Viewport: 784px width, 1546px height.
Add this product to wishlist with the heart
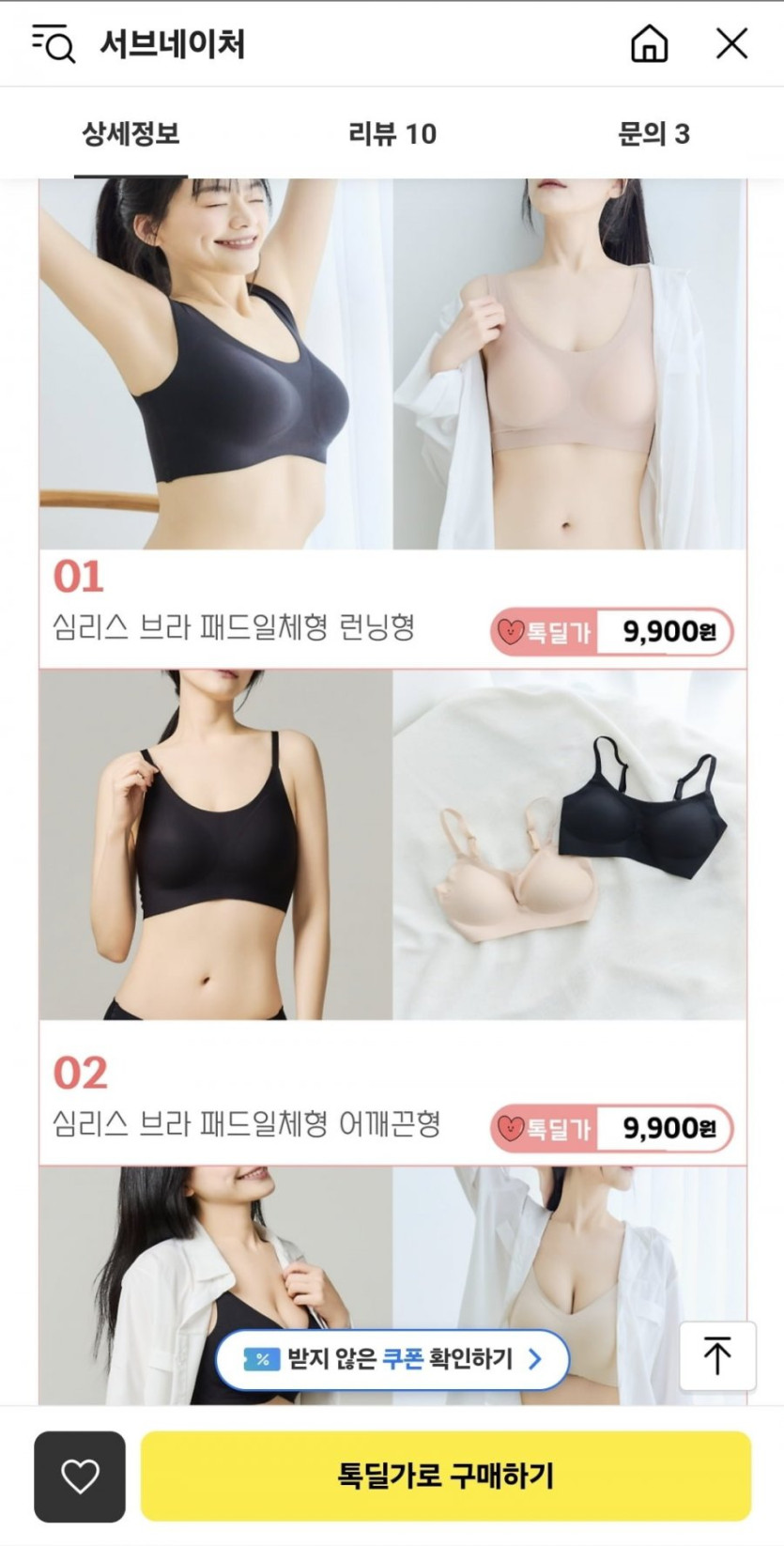(80, 1476)
